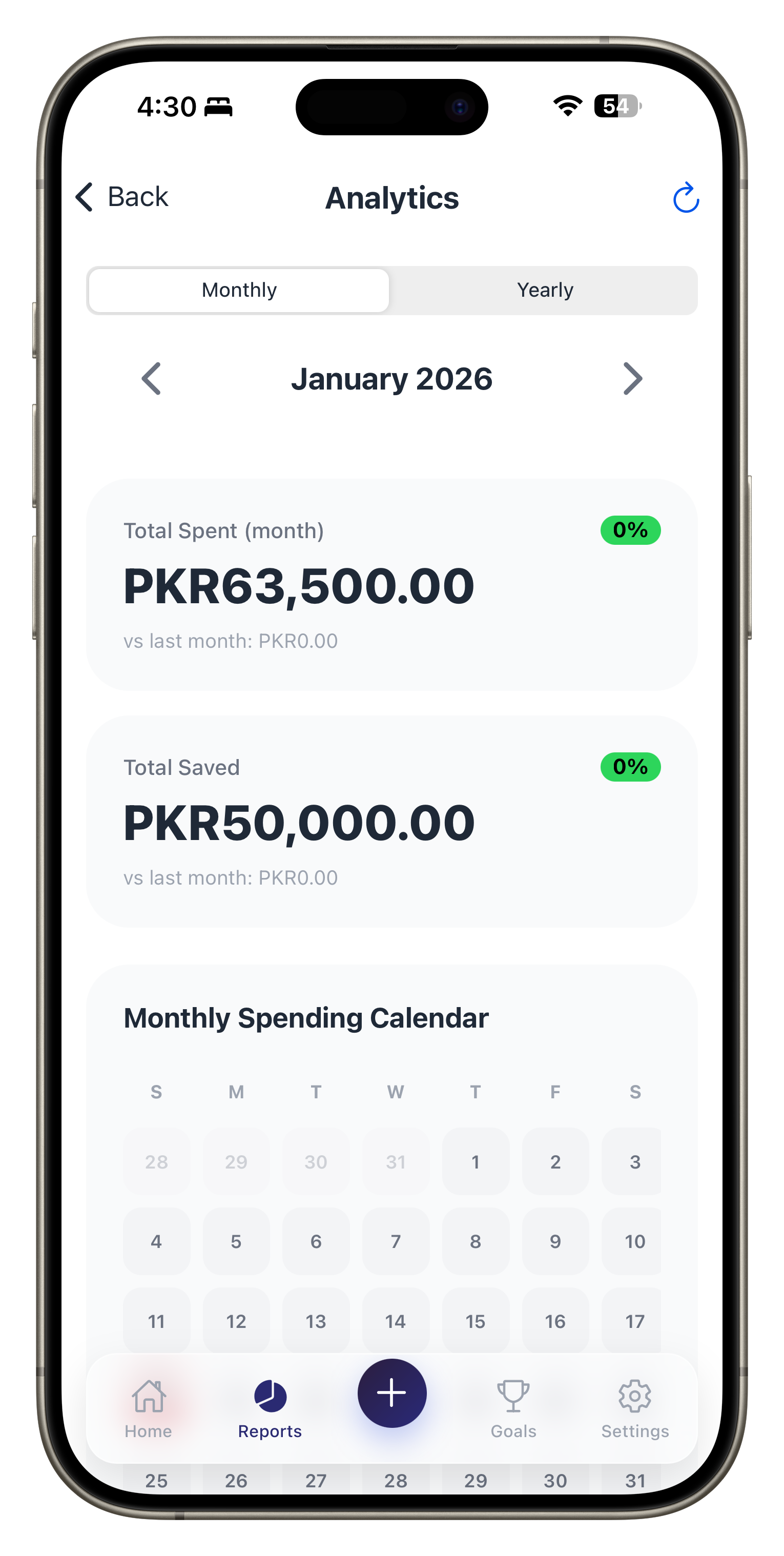Viewport: 784px width, 1556px height.
Task: Tap day 10 in the calendar
Action: tap(633, 1241)
